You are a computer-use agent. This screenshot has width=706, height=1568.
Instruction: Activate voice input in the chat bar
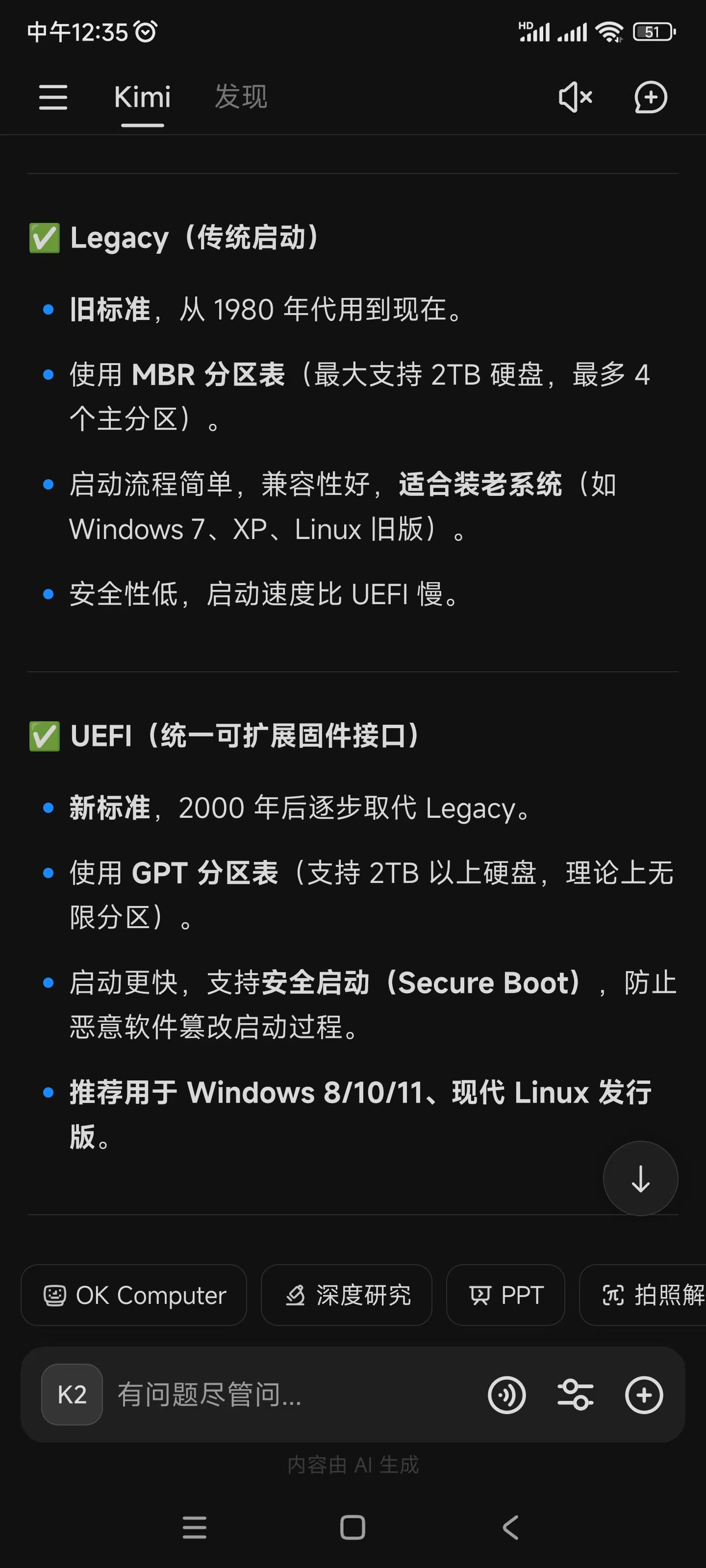point(507,1395)
